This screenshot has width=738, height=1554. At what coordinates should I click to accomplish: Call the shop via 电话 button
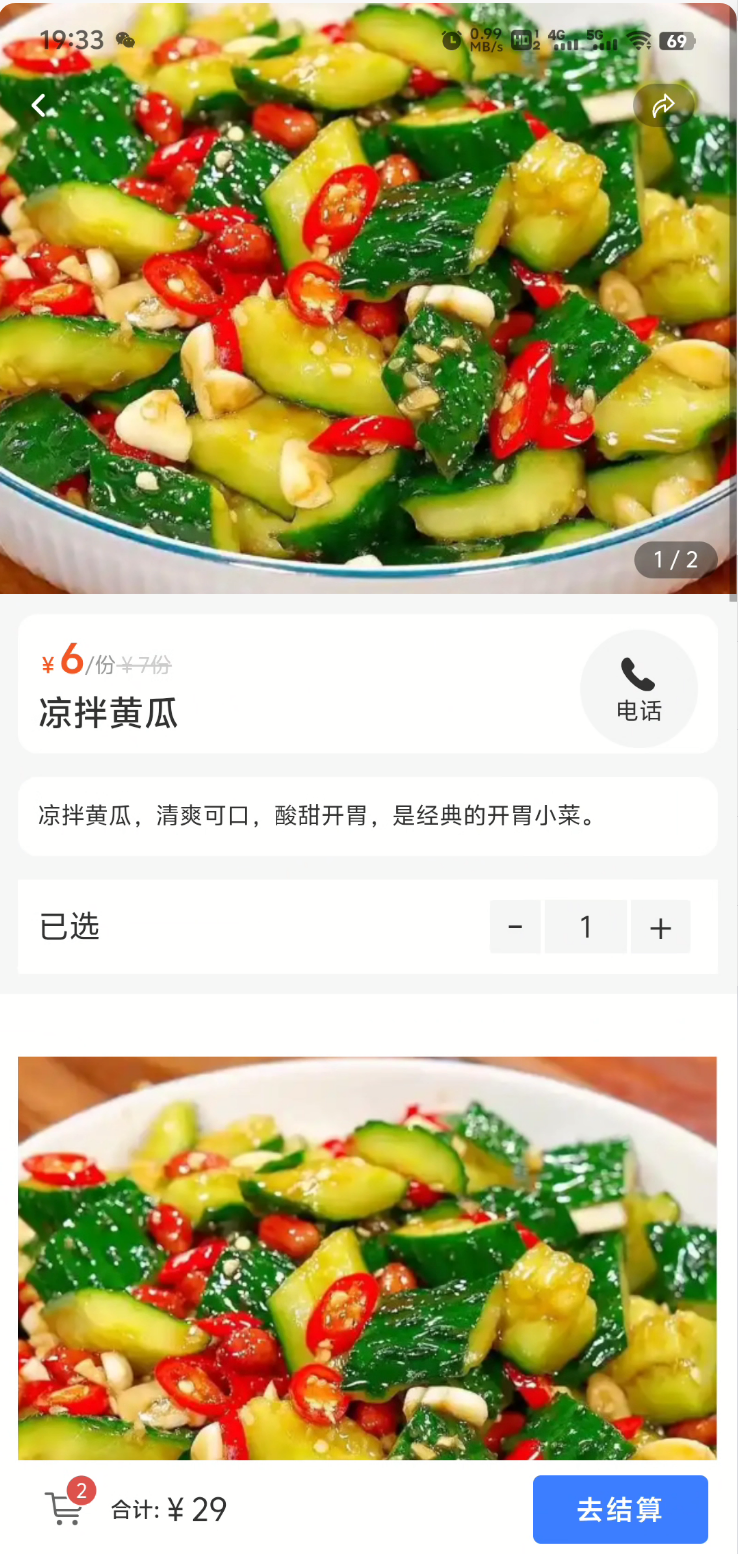638,689
